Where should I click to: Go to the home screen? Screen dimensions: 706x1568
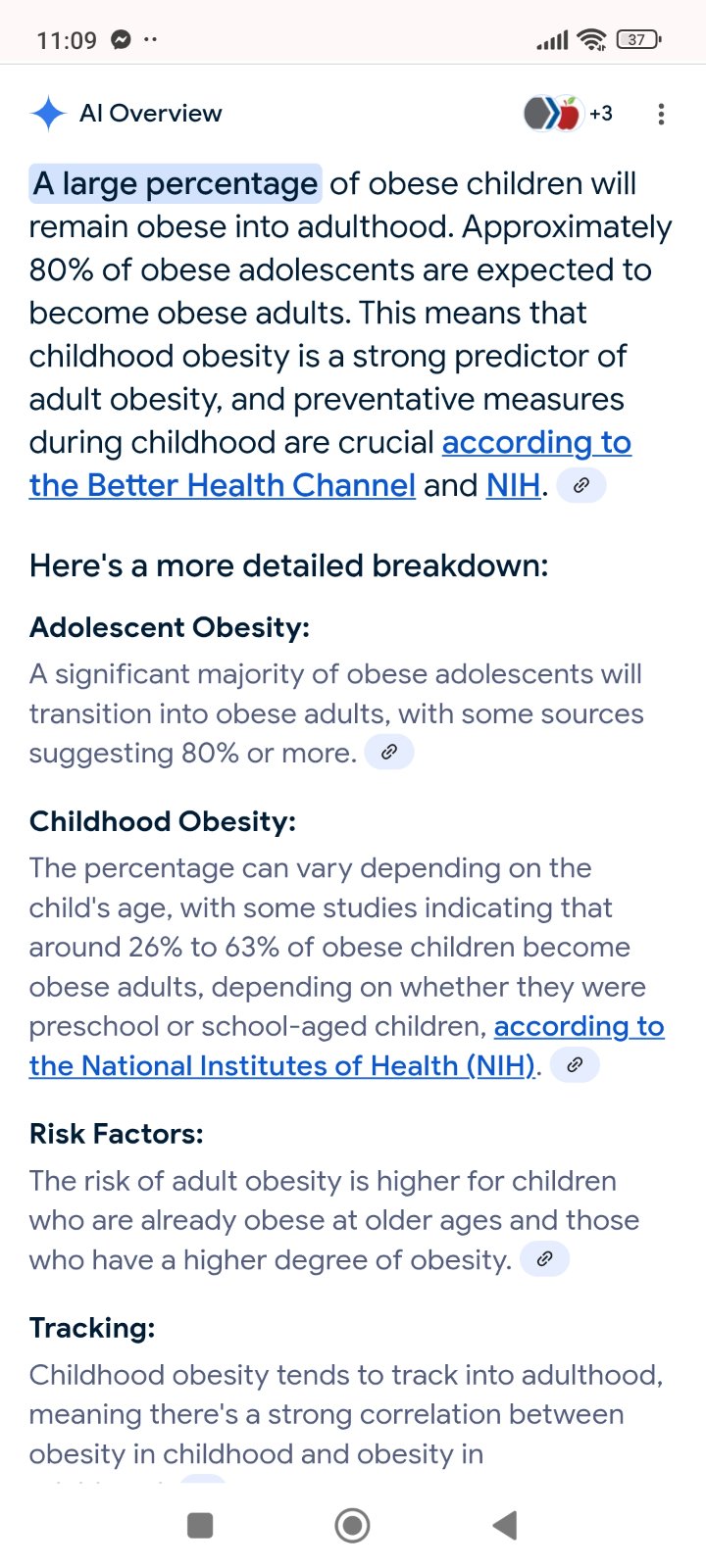click(x=352, y=1525)
